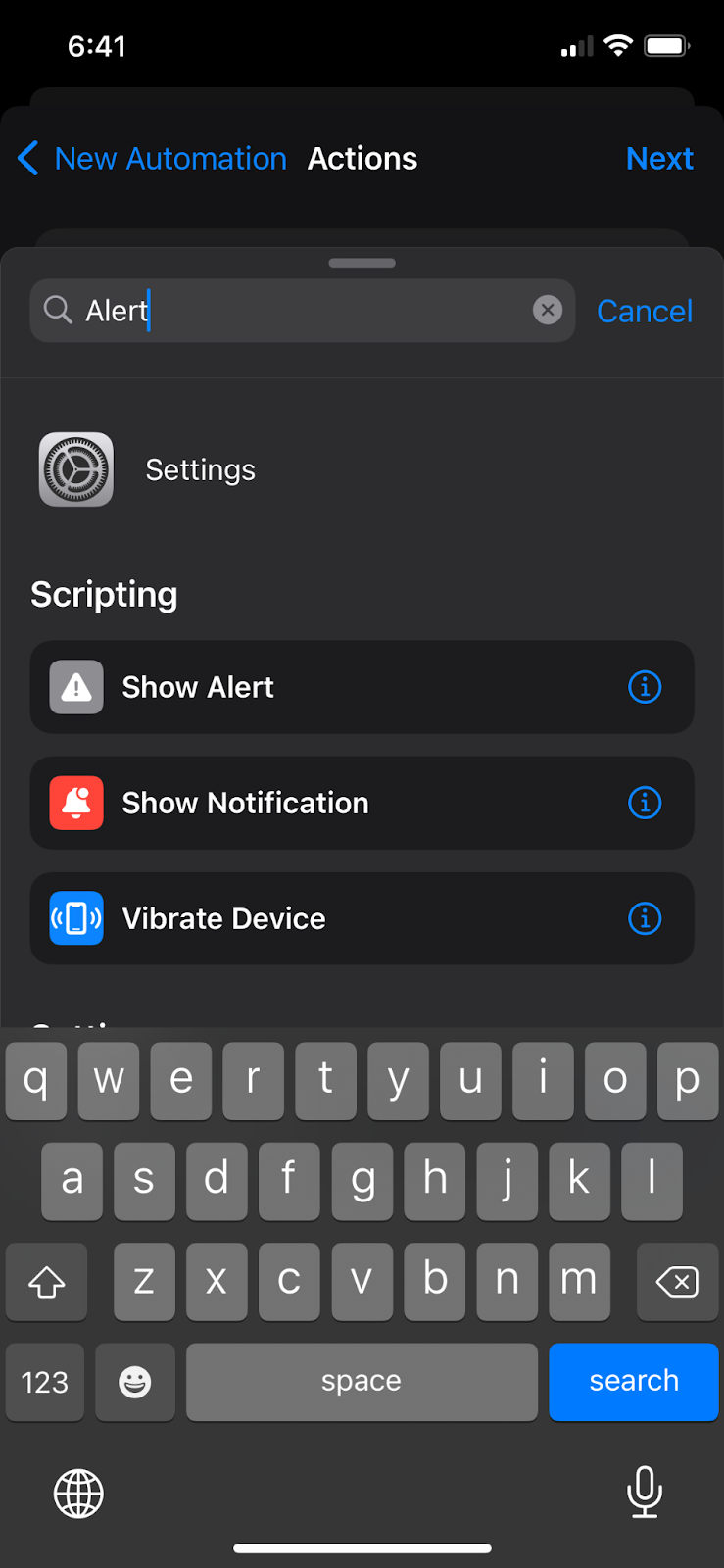
Task: Cancel the action search
Action: coord(645,312)
